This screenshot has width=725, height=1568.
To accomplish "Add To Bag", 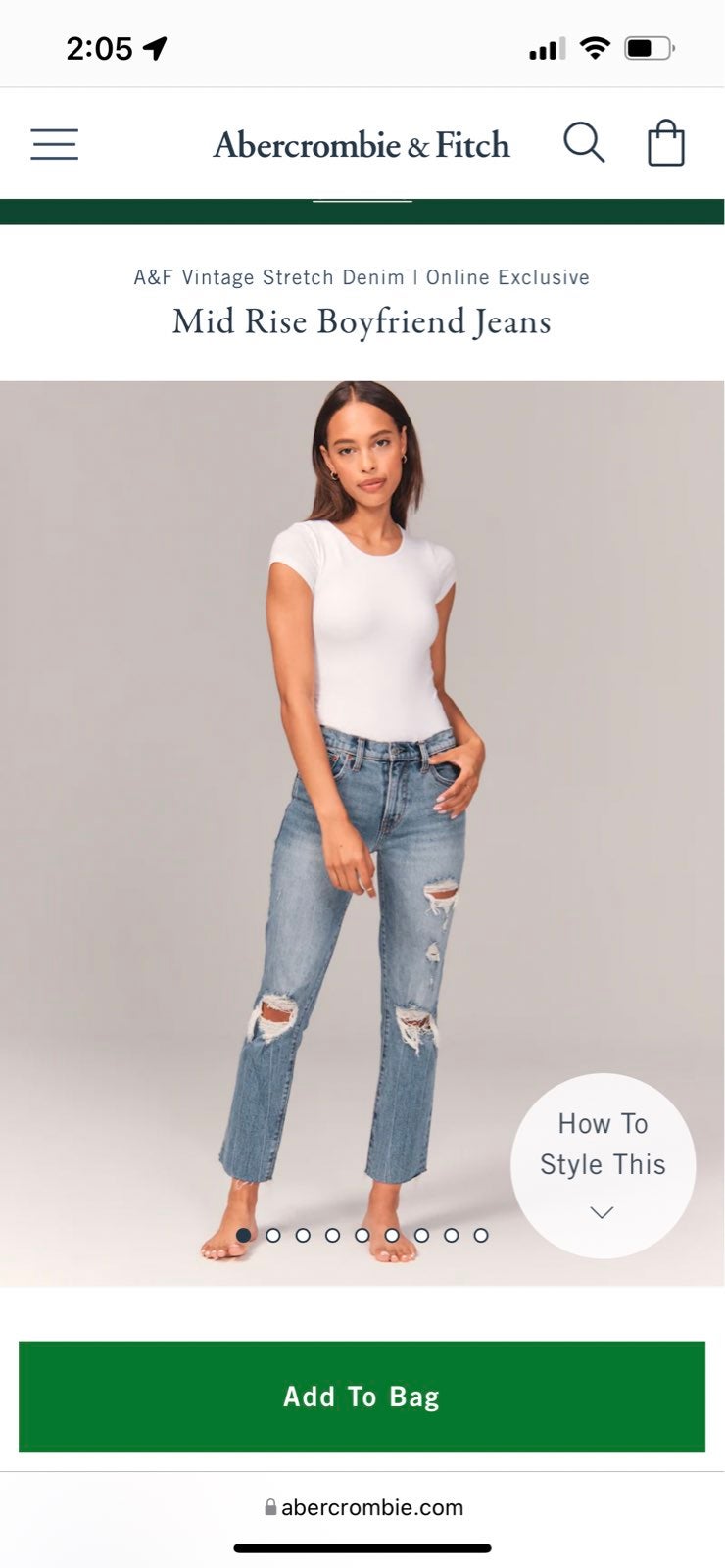I will tap(362, 1396).
